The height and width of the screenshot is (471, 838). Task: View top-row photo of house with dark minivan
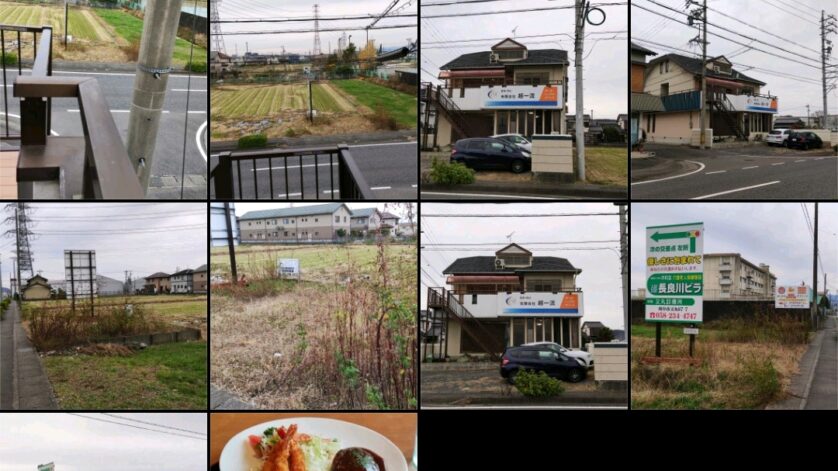(523, 99)
